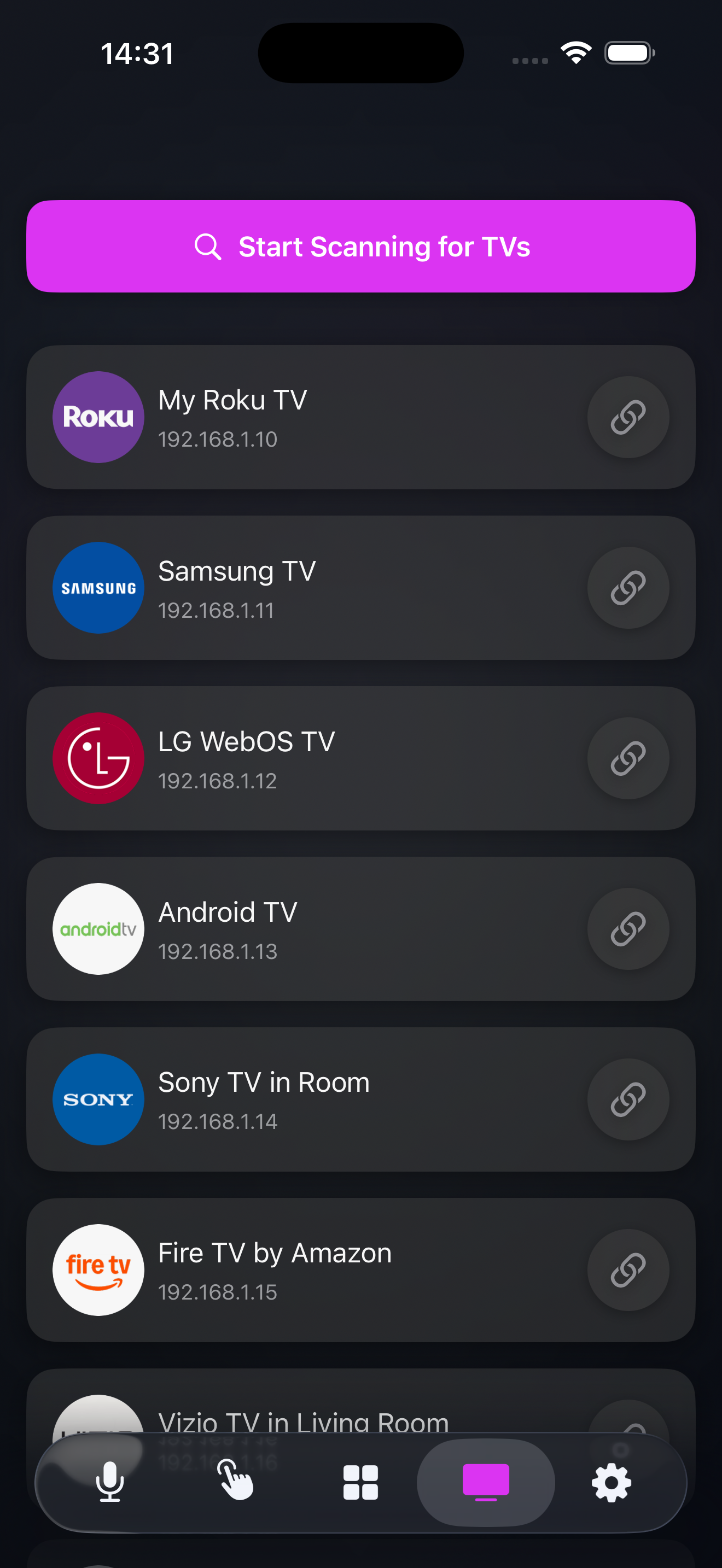Open the touchpad gesture control icon
This screenshot has width=722, height=1568.
click(236, 1483)
